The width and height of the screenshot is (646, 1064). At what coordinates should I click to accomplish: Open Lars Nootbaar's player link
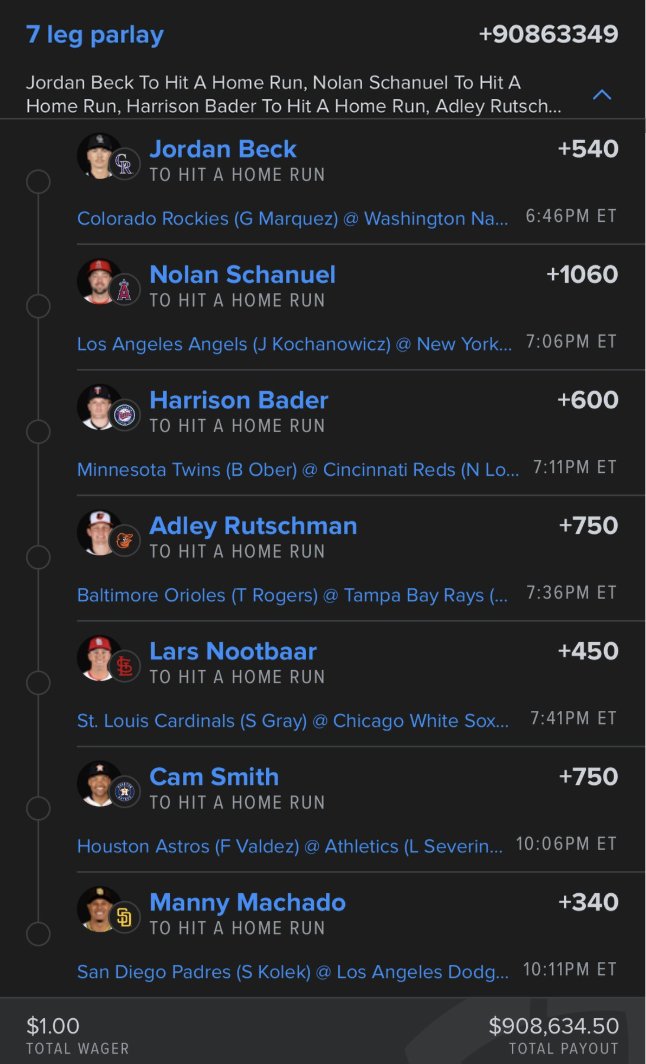[233, 651]
